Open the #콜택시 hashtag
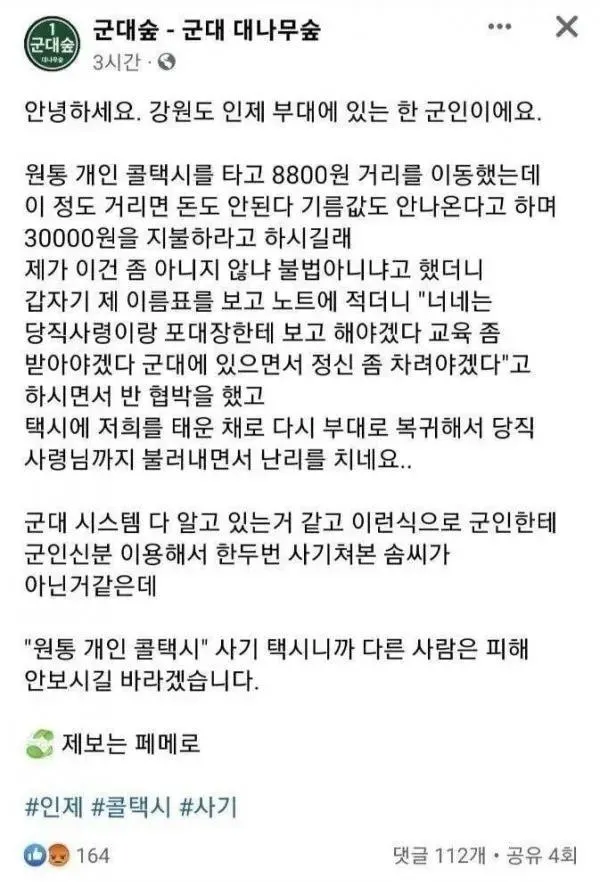600x882 pixels. click(131, 807)
